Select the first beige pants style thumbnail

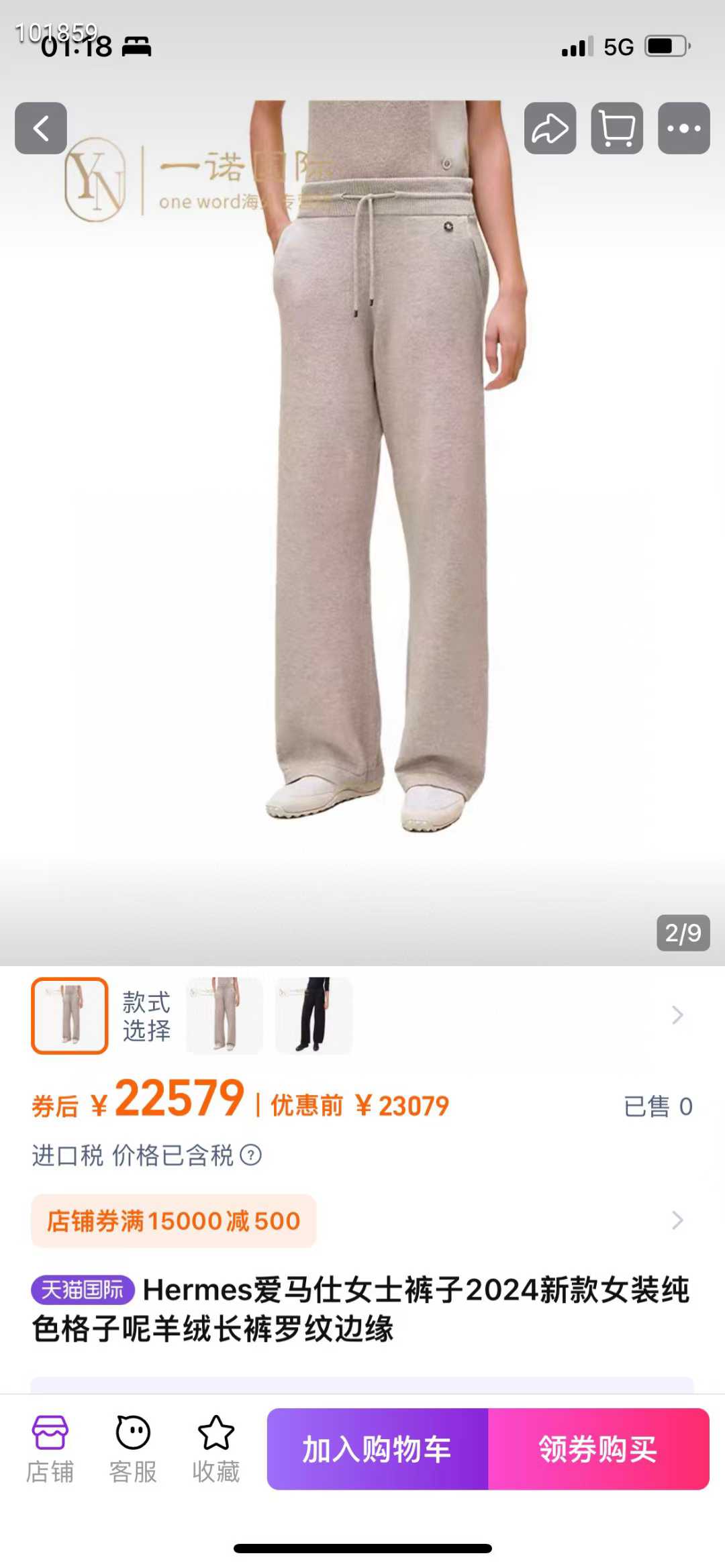[70, 1015]
